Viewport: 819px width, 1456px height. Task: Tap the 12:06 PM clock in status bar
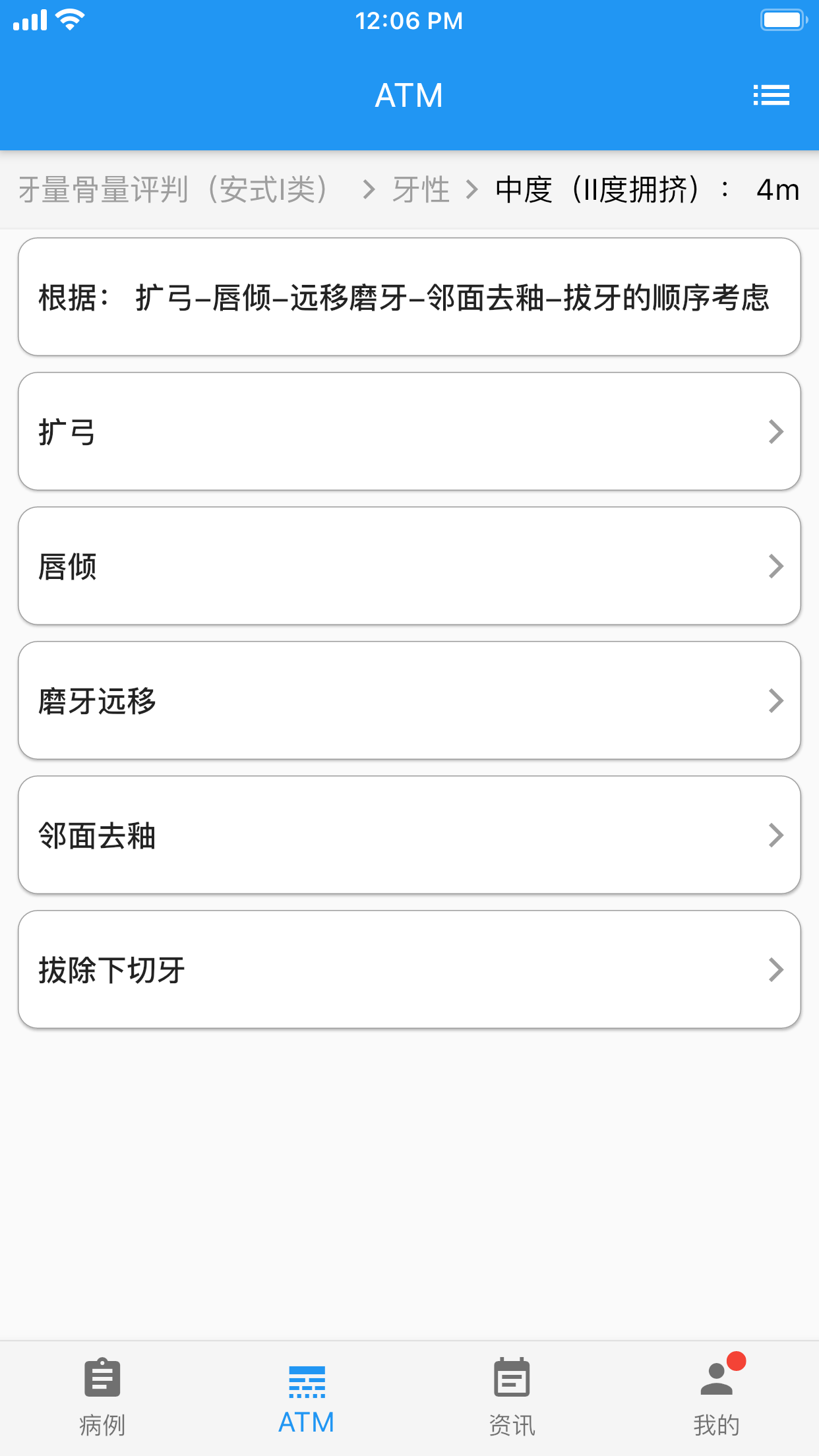tap(409, 20)
